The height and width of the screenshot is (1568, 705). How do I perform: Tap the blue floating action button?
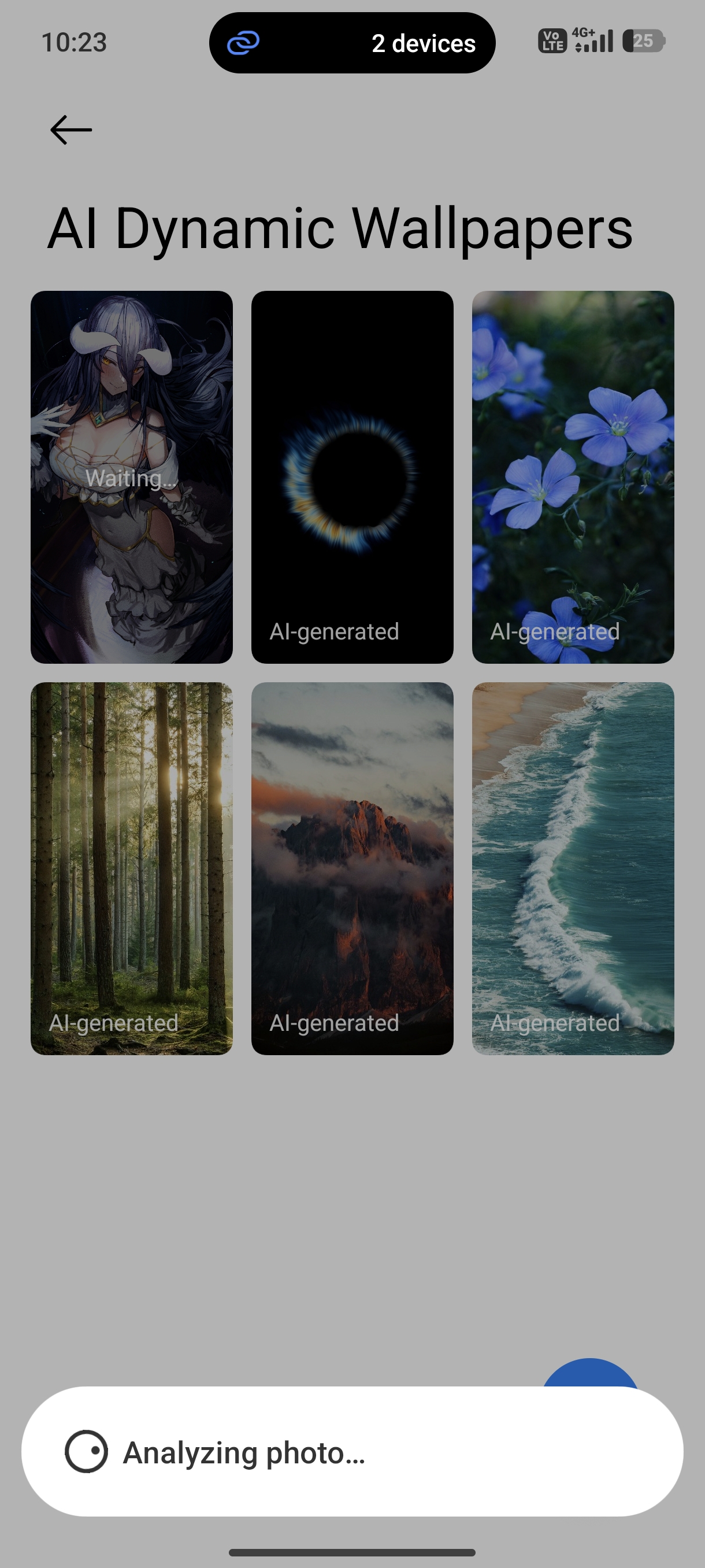589,1373
